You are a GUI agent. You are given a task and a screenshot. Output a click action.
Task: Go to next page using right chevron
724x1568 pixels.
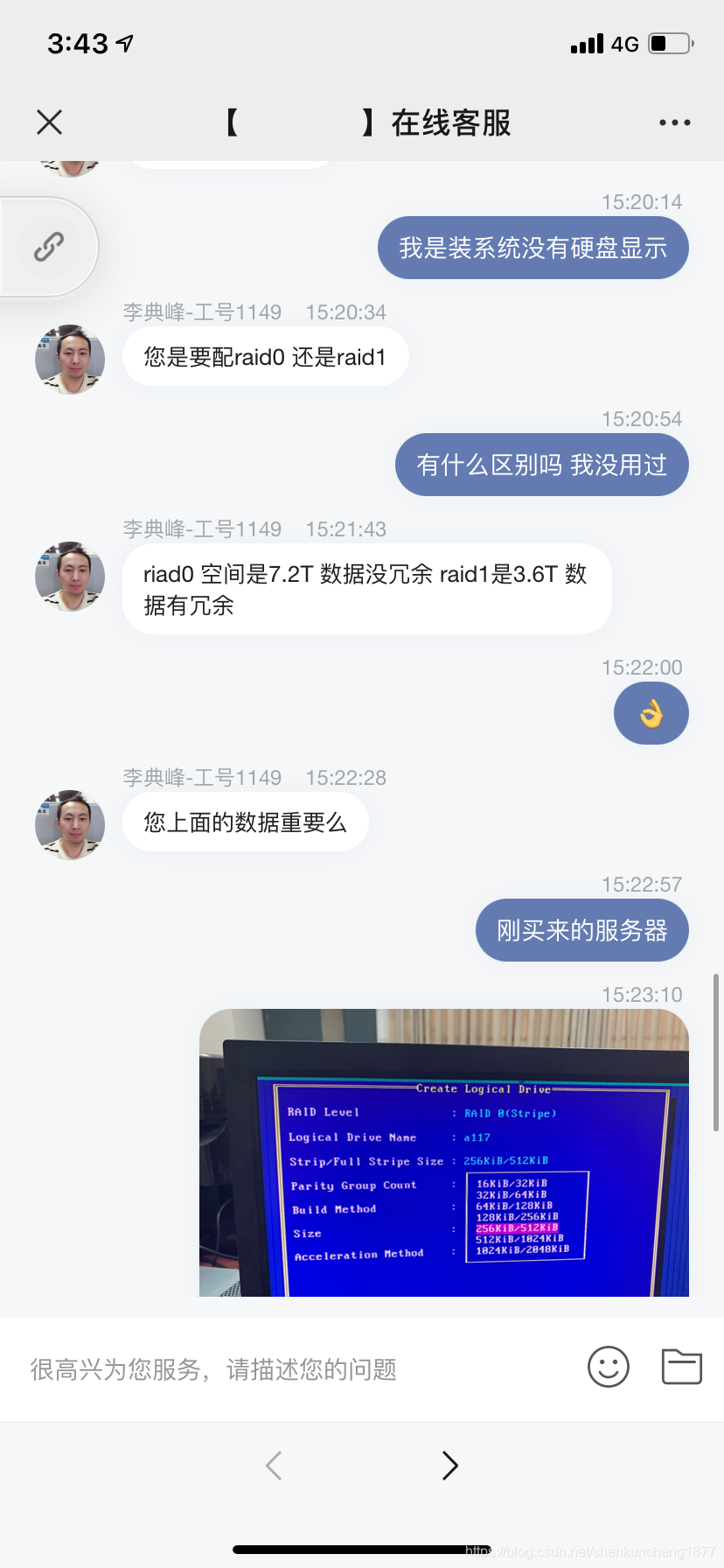point(449,1465)
